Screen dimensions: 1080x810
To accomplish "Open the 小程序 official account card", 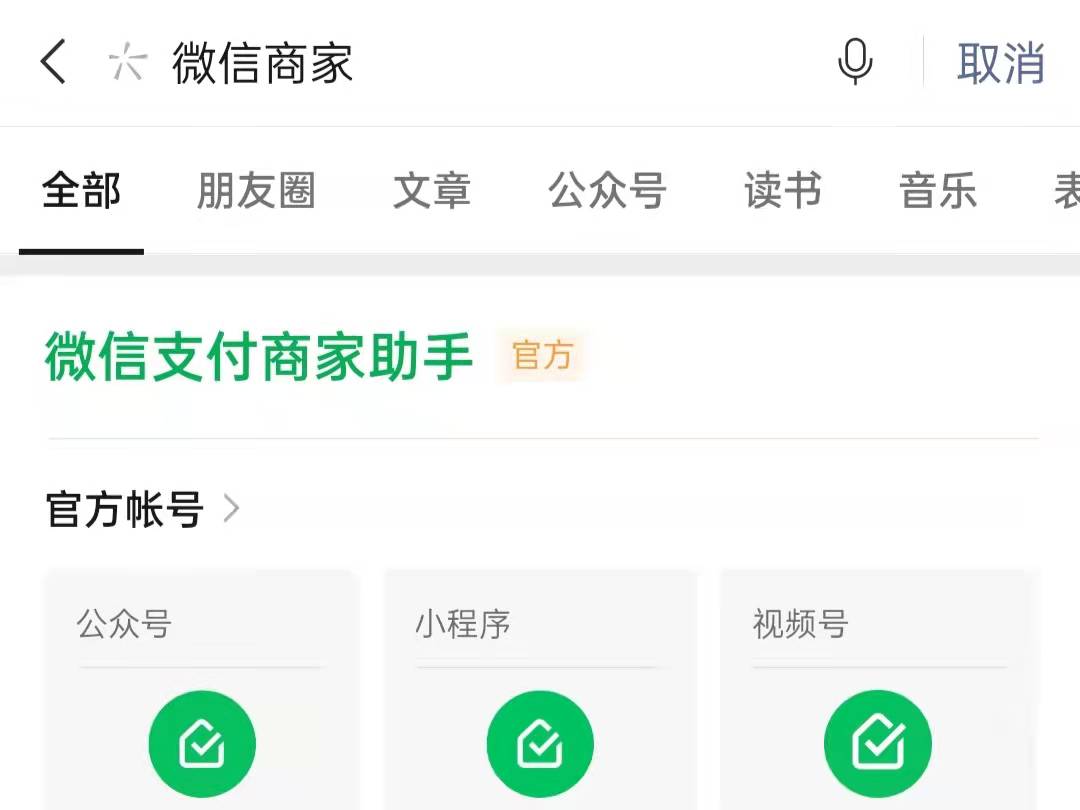I will point(539,700).
